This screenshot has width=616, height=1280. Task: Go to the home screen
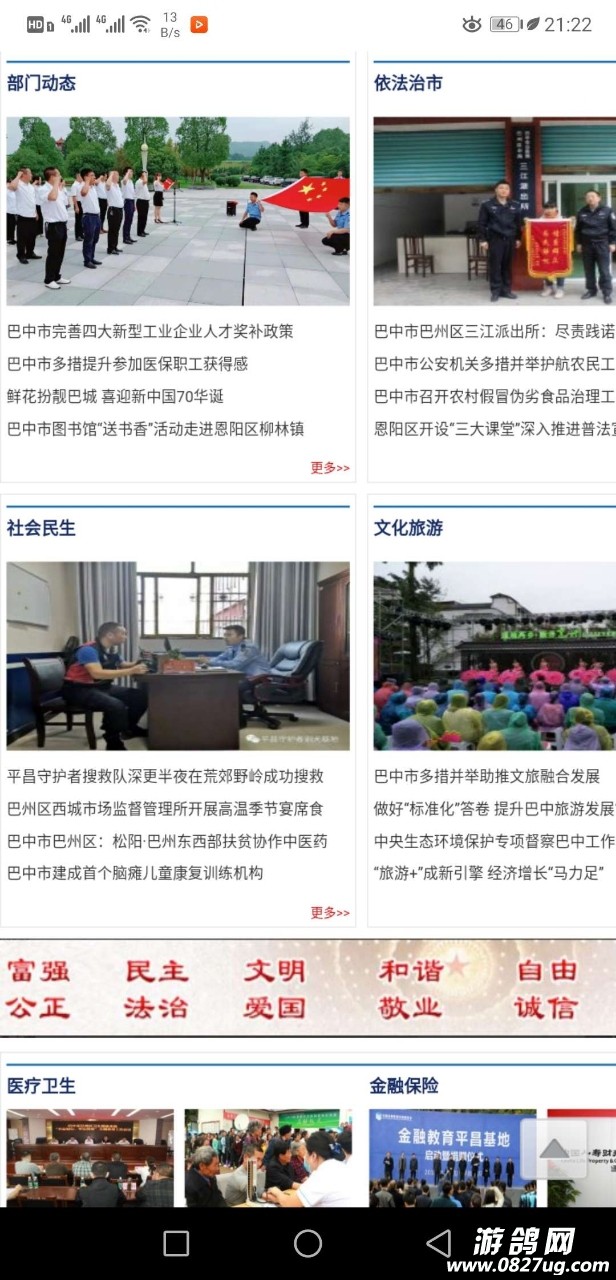pyautogui.click(x=308, y=1243)
